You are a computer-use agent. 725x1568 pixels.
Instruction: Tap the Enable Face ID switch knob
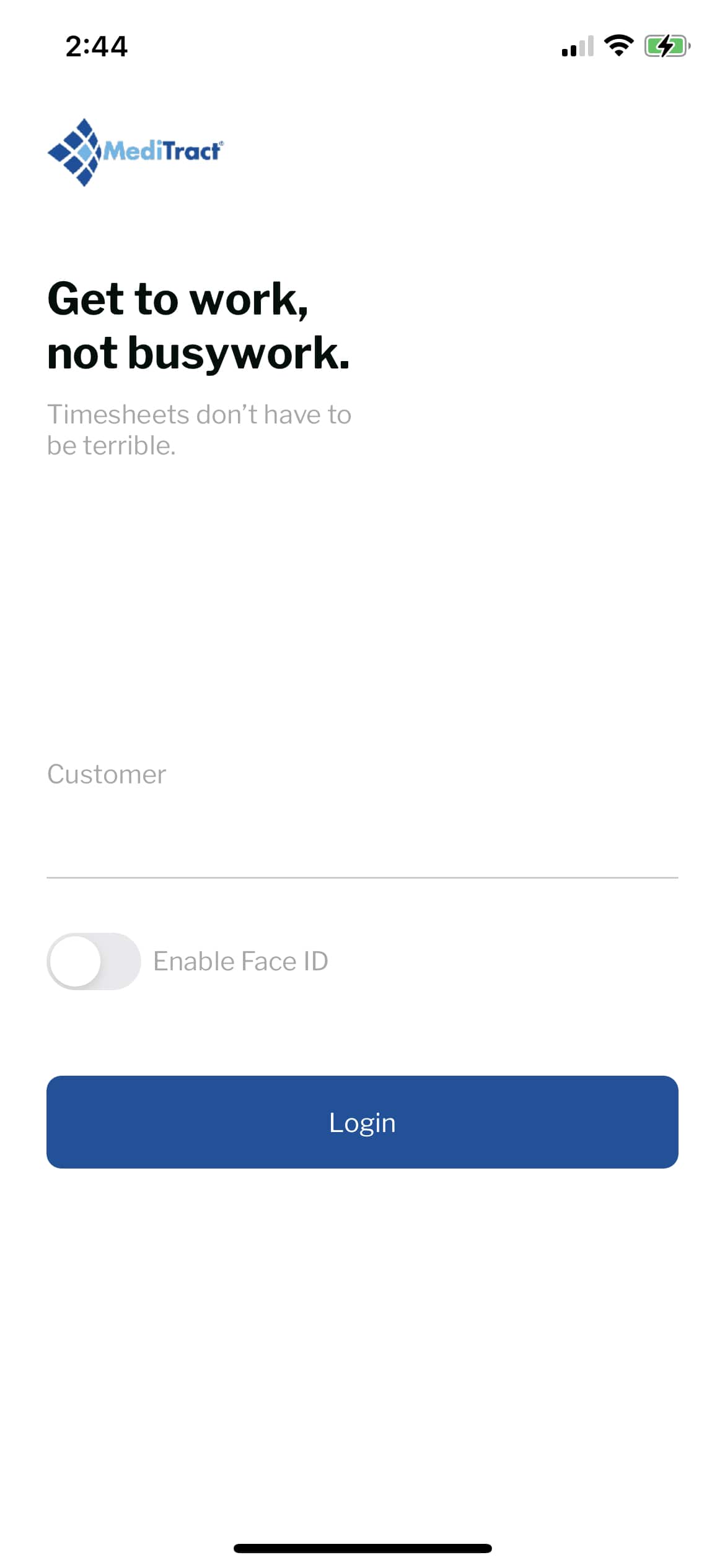point(76,961)
